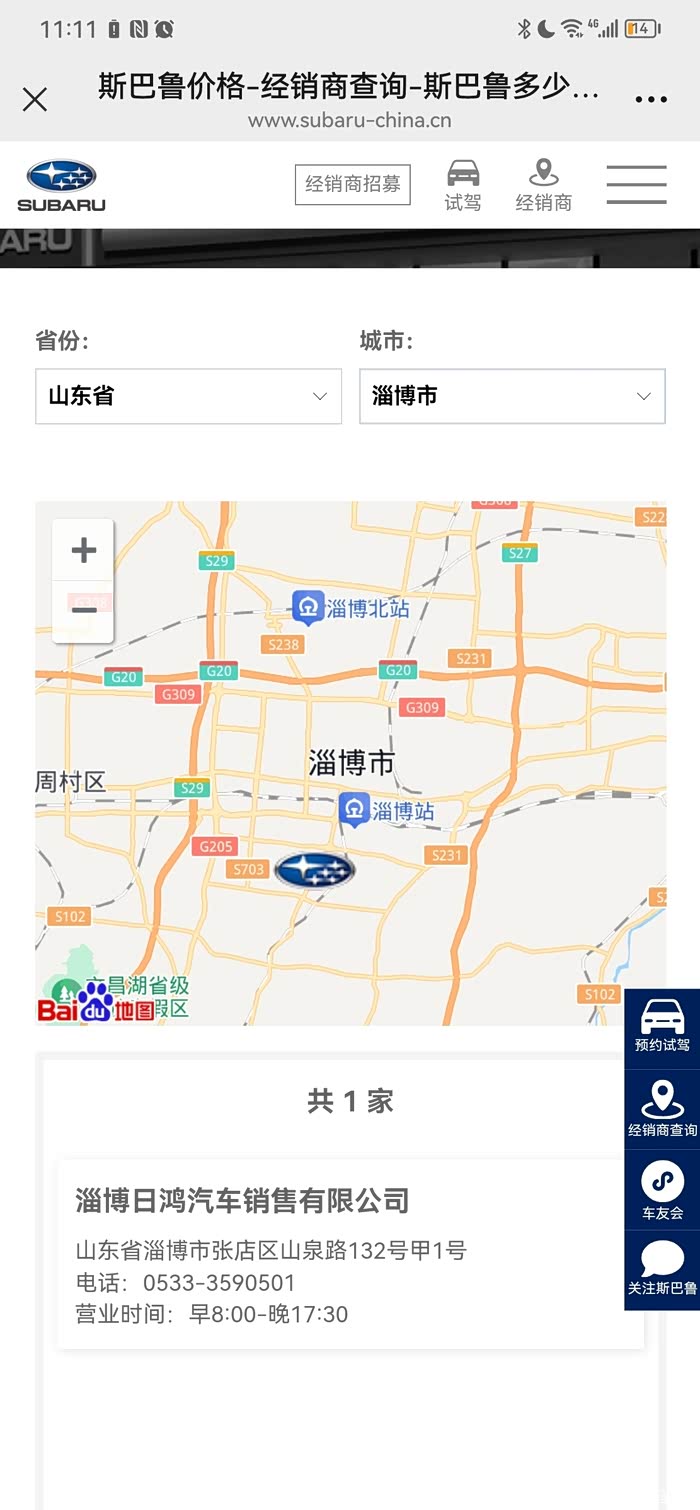Viewport: 700px width, 1510px height.
Task: Expand the 城市 dropdown showing 淄博市
Action: click(512, 396)
